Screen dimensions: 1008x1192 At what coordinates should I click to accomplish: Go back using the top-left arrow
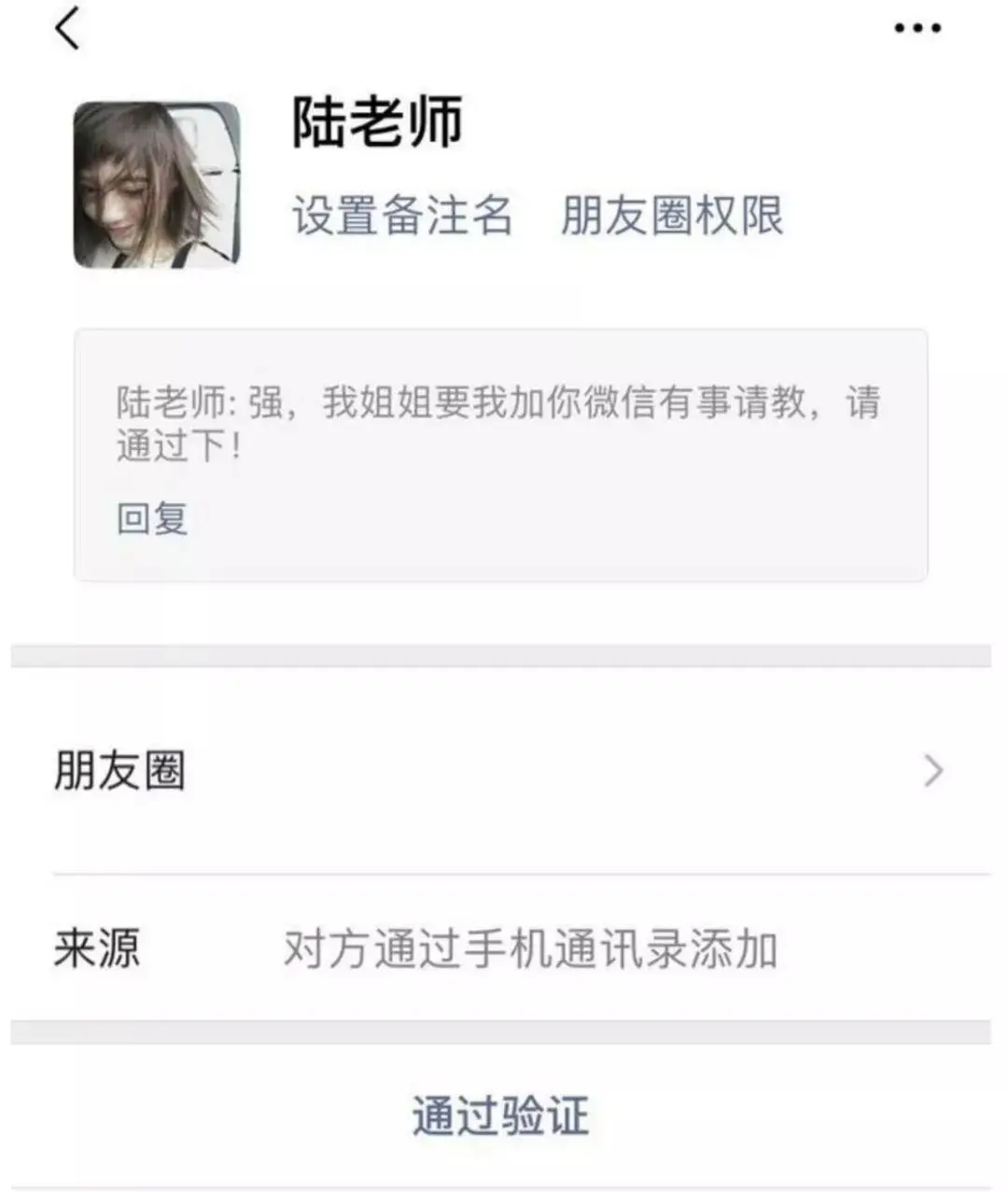[x=67, y=28]
